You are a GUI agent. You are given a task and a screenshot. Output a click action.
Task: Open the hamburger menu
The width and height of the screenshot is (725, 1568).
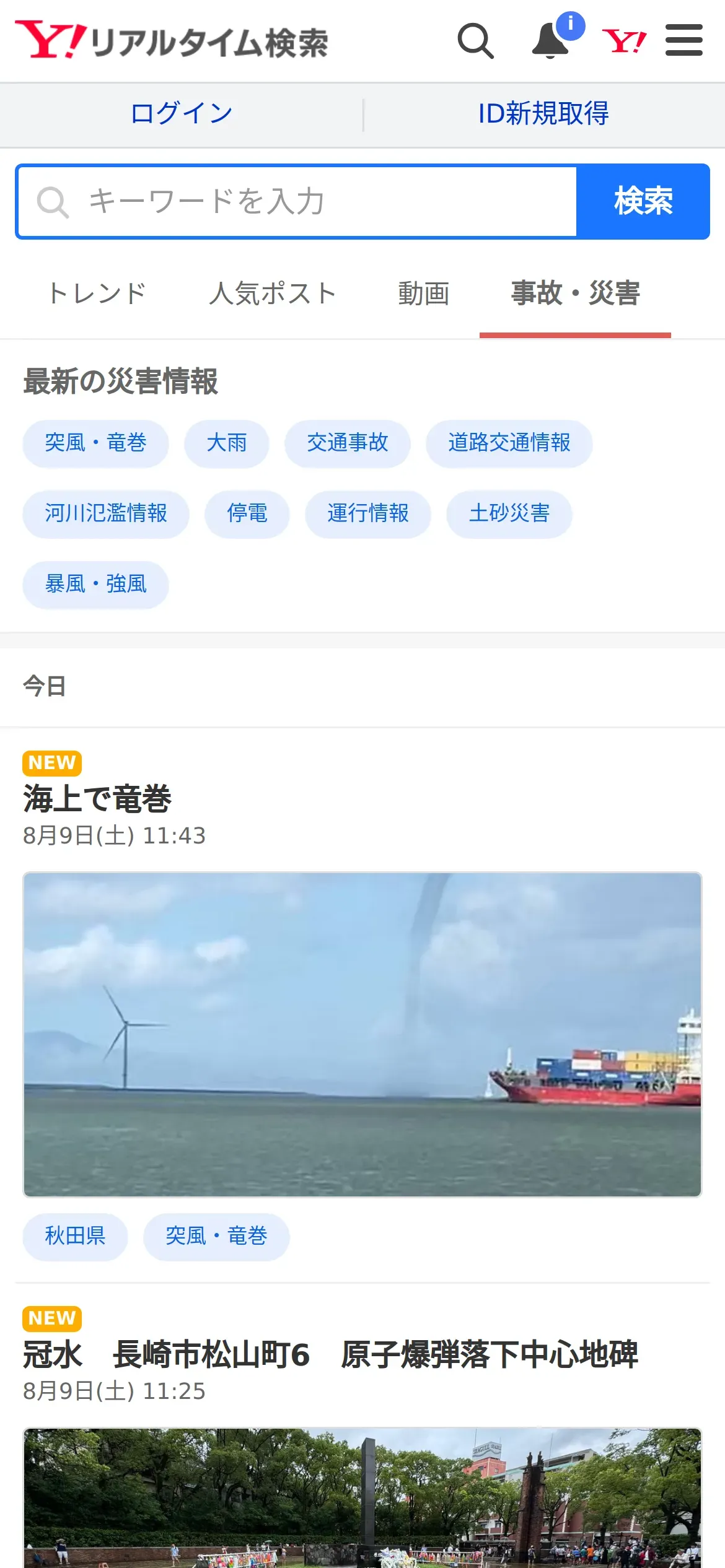point(683,41)
